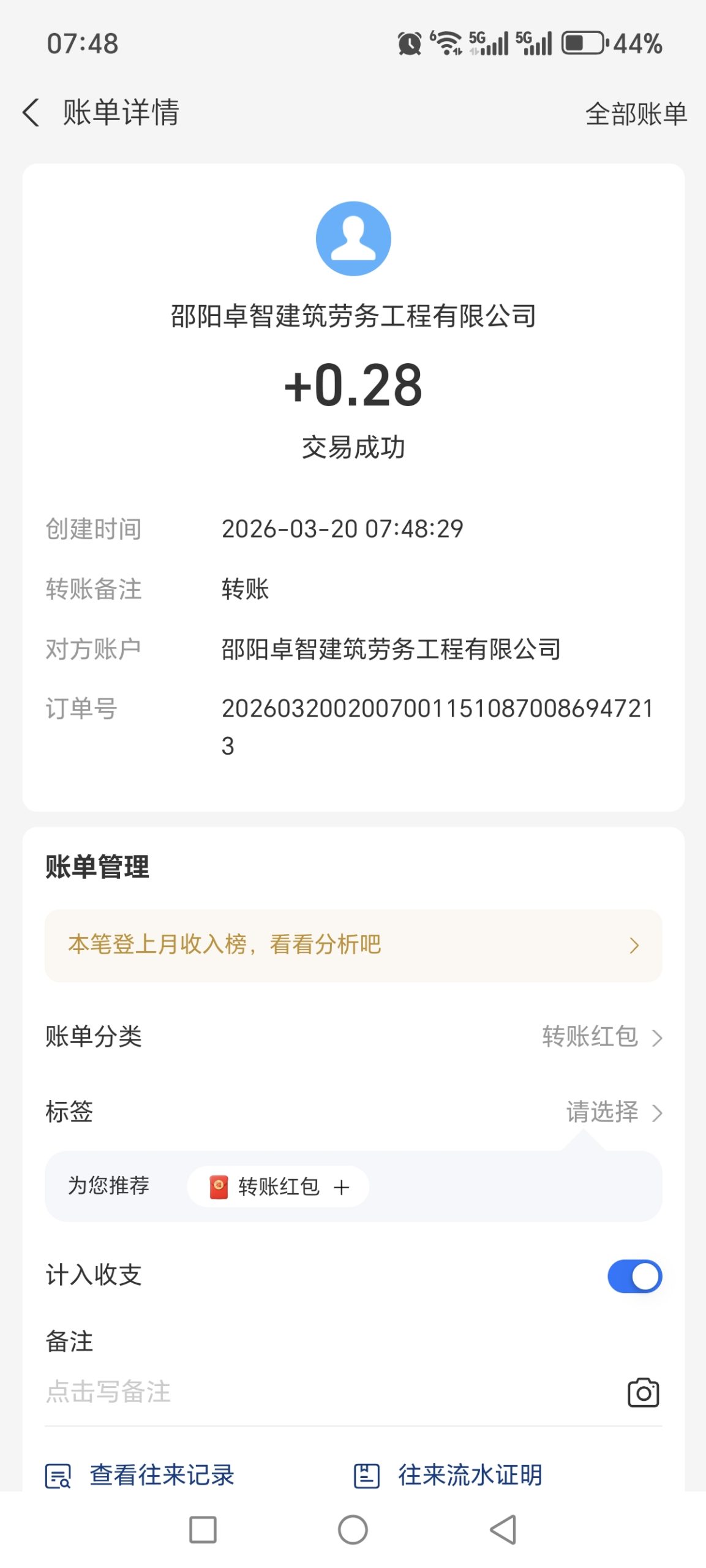Open the payer's profile avatar
The width and height of the screenshot is (706, 1568).
tap(353, 239)
